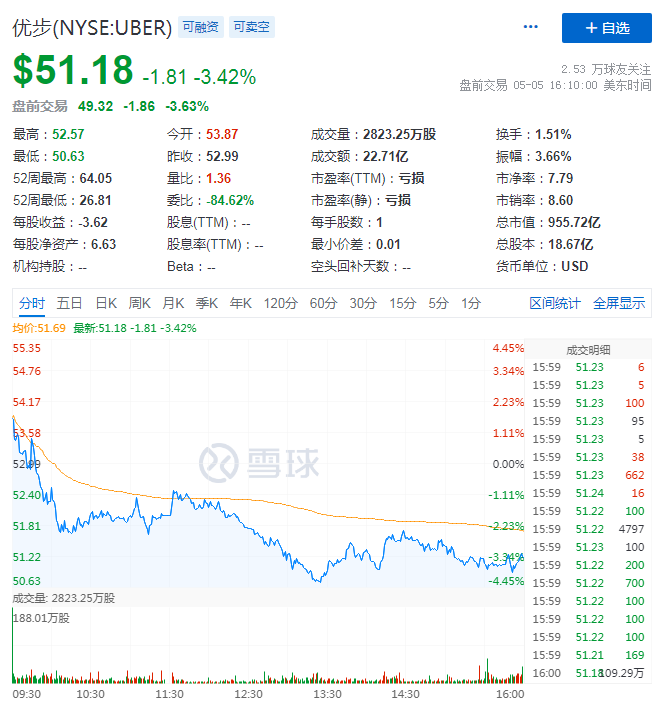Expand chart with 全屏显示
The width and height of the screenshot is (664, 710).
(x=619, y=303)
